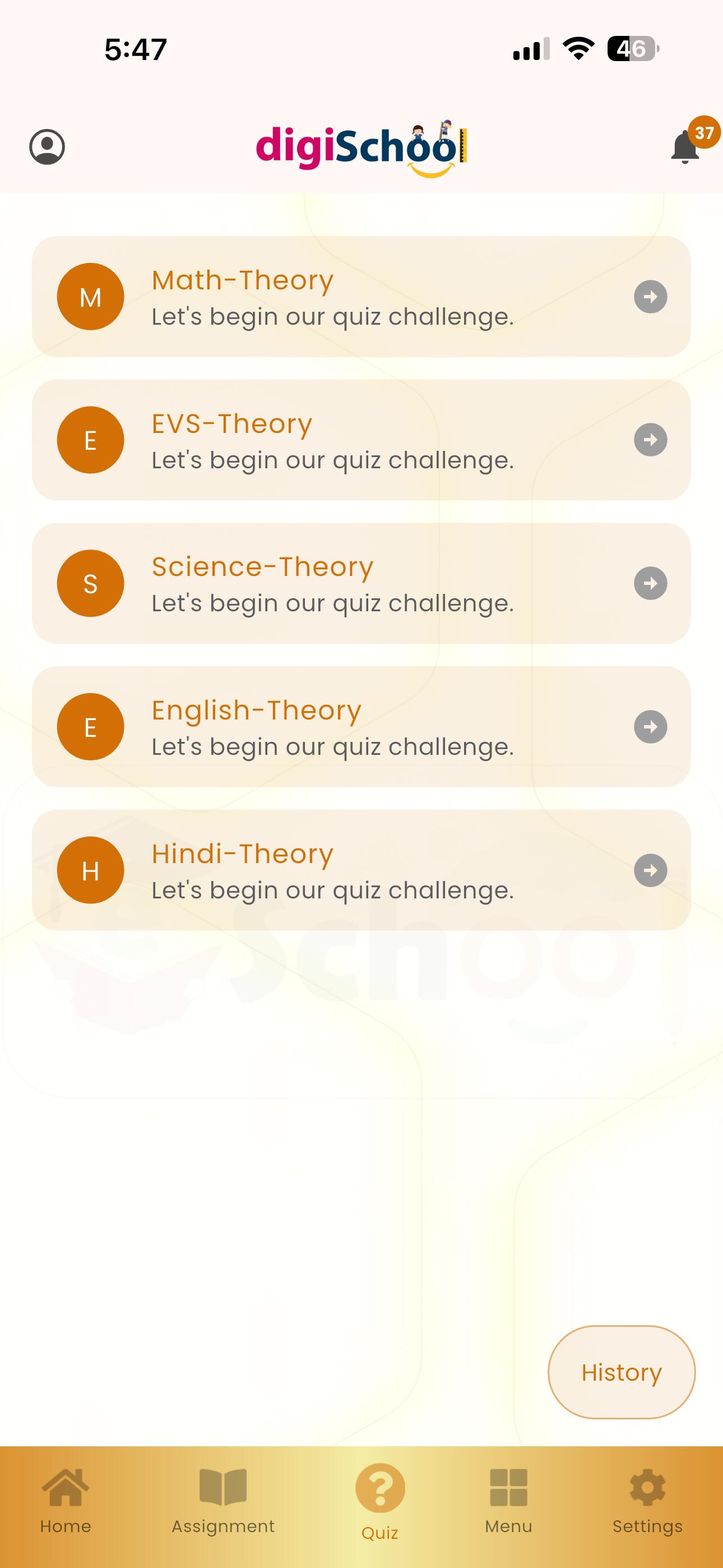
Task: Select the Science-Theory quiz
Action: pos(361,583)
